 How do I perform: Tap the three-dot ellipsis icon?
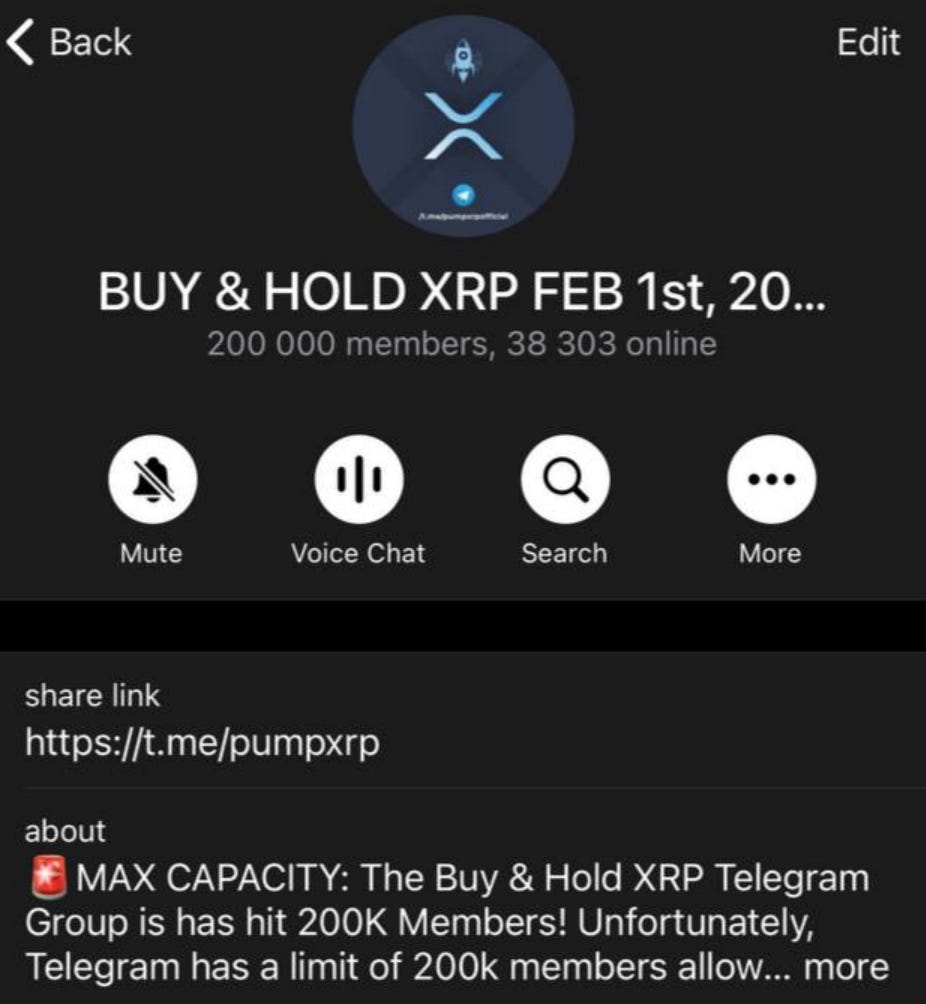tap(769, 480)
